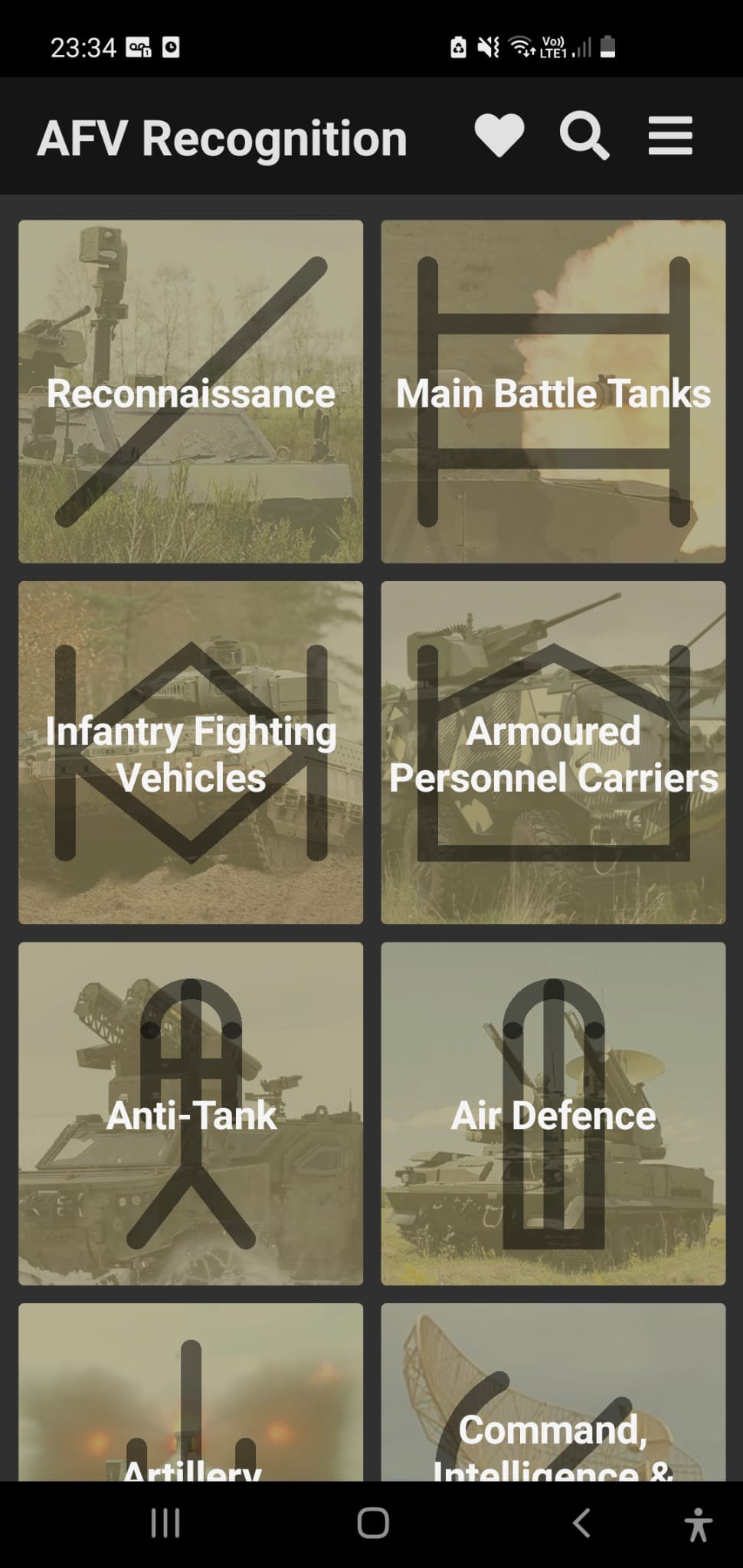Select the Anti-Tank category tile

(x=190, y=1114)
